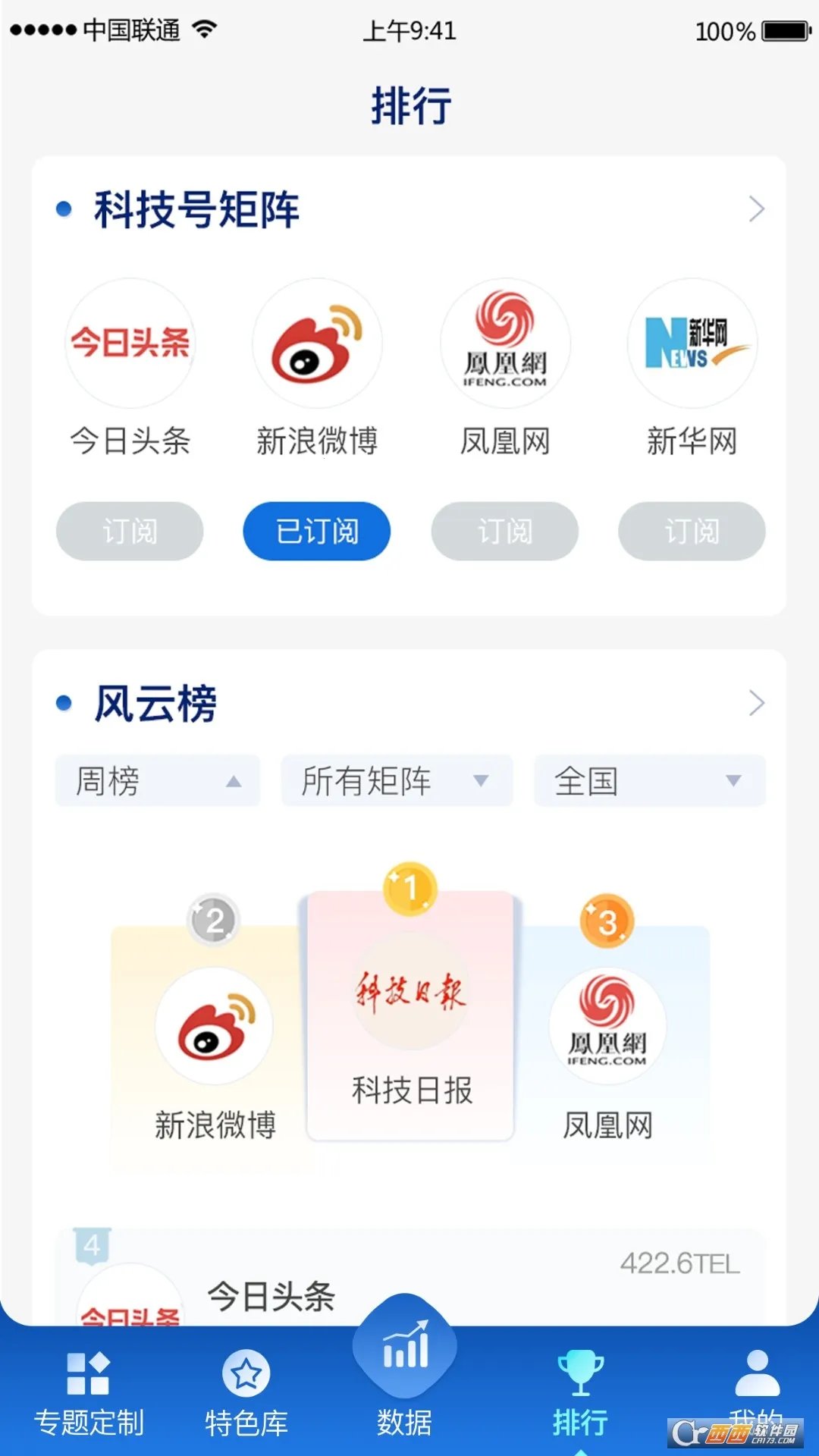View third-ranked 凤凰网 card
Image resolution: width=819 pixels, height=1456 pixels.
(x=607, y=1046)
